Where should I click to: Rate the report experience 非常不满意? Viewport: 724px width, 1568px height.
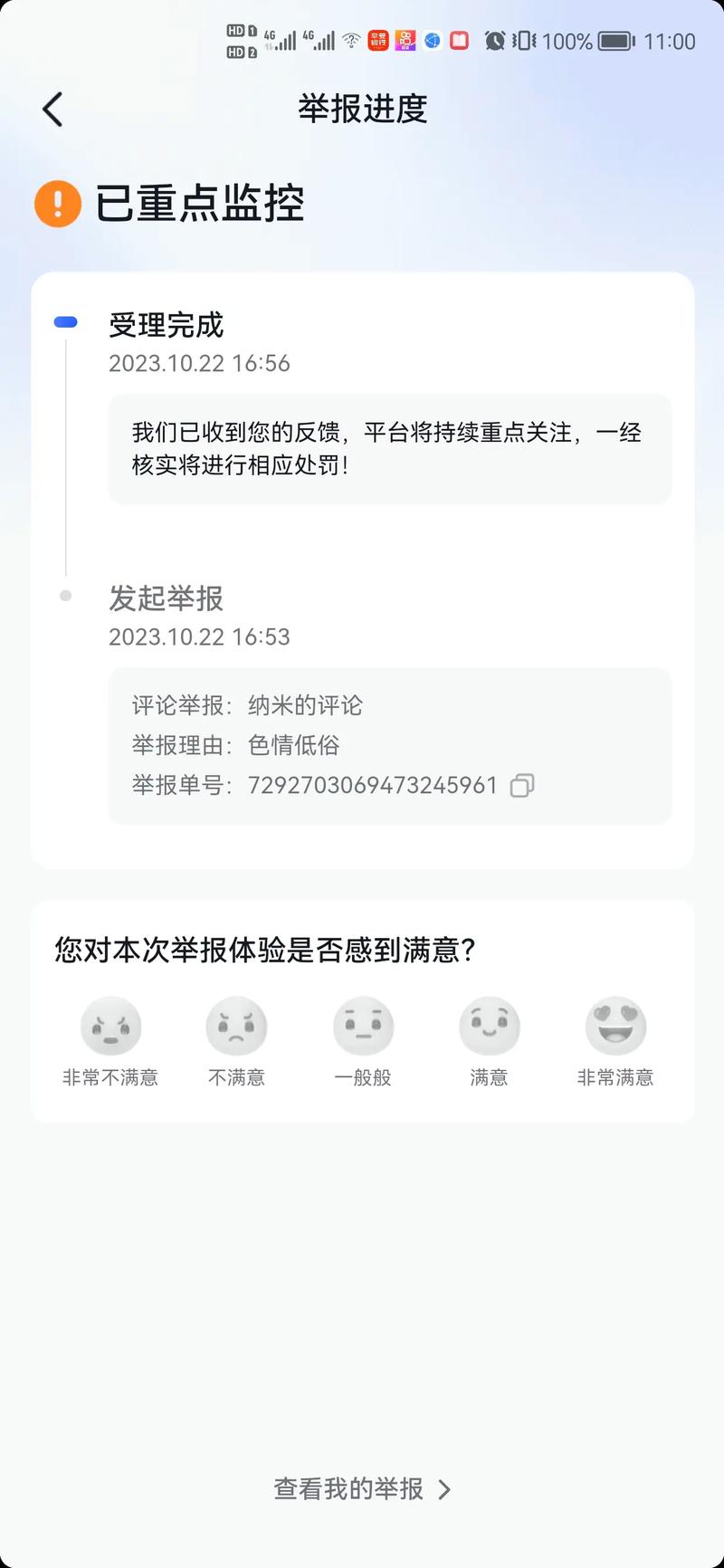coord(110,1028)
